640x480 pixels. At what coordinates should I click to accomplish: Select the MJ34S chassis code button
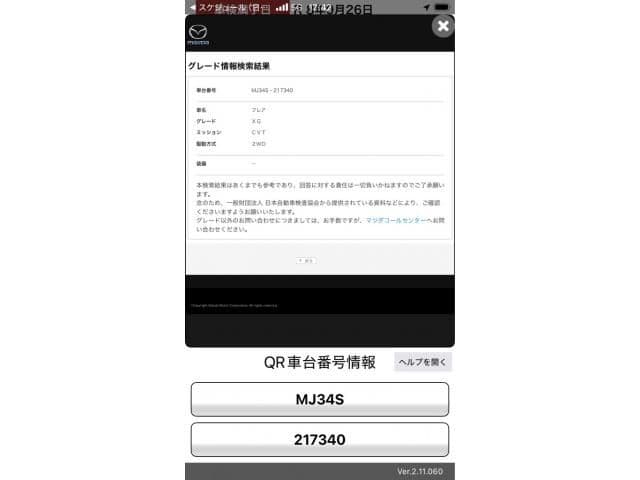319,399
